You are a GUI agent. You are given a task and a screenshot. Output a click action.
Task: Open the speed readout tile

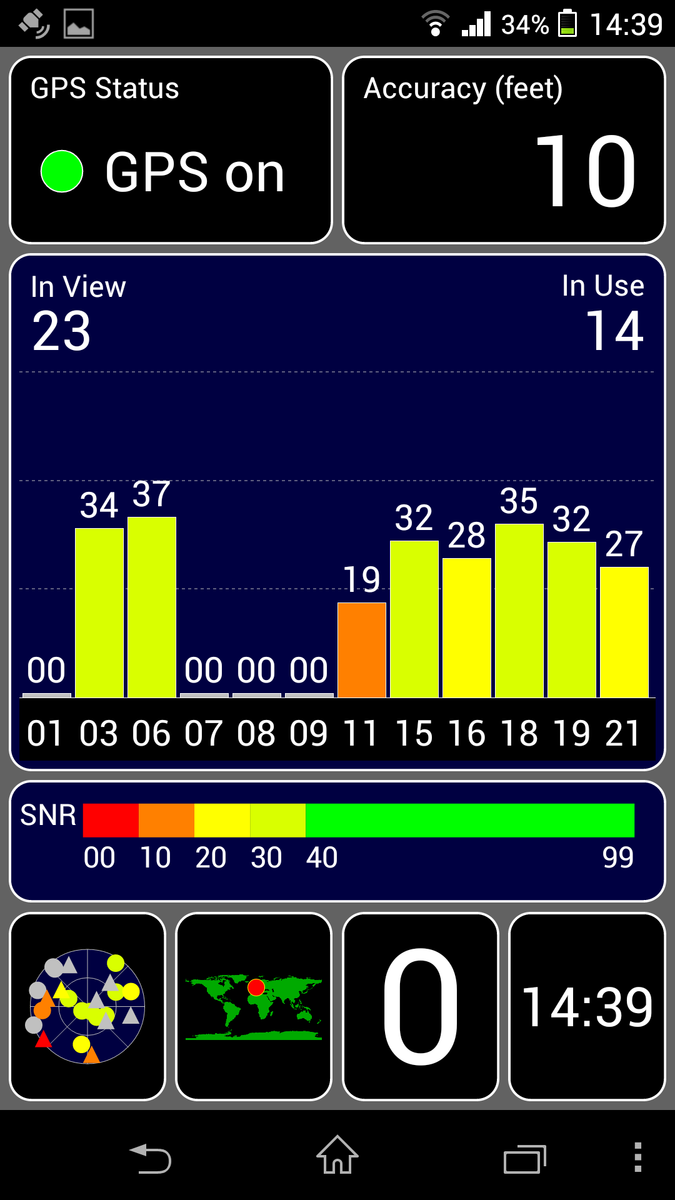pyautogui.click(x=420, y=1007)
